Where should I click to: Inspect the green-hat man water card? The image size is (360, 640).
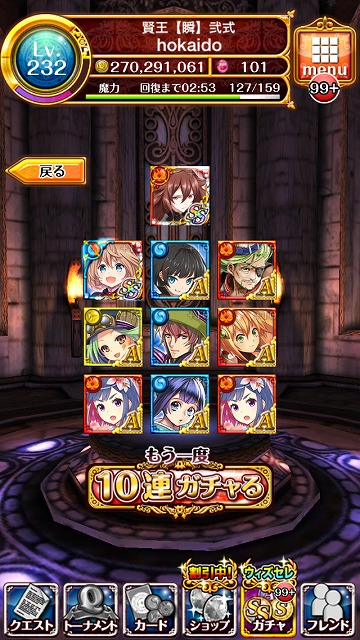click(180, 337)
